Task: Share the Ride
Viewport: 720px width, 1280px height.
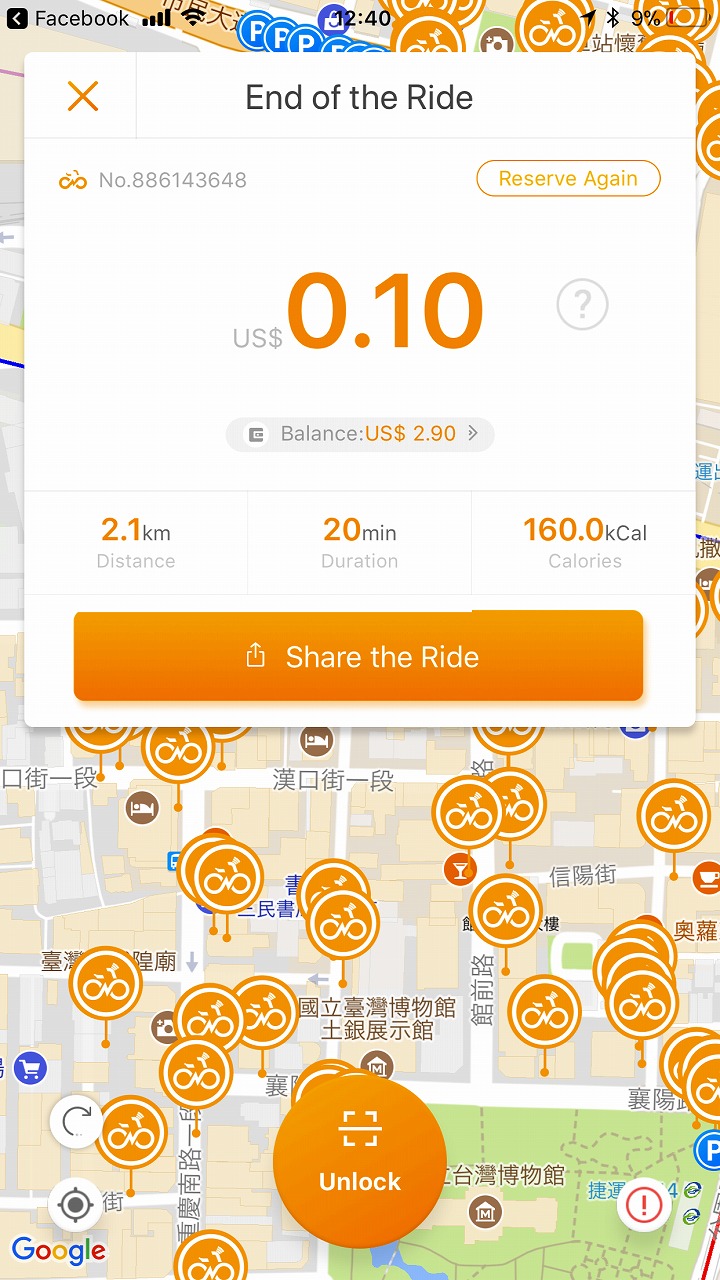Action: click(358, 656)
